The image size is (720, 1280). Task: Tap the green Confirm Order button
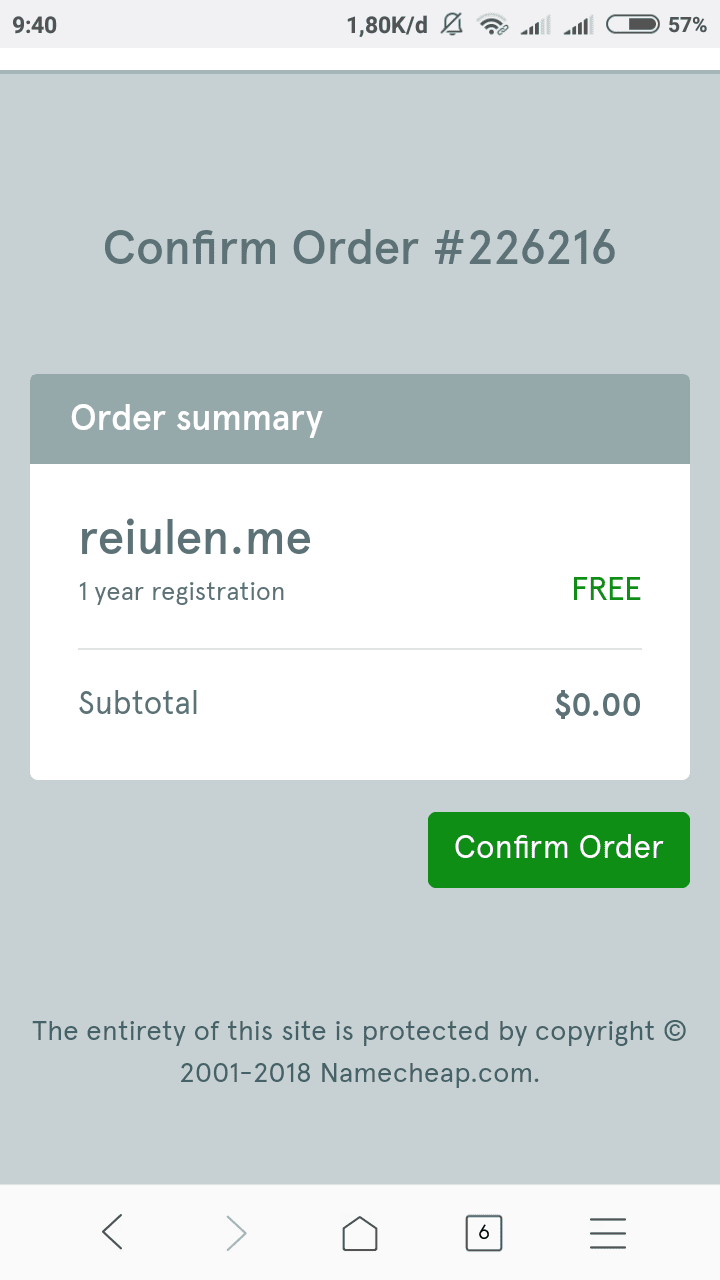(x=558, y=849)
